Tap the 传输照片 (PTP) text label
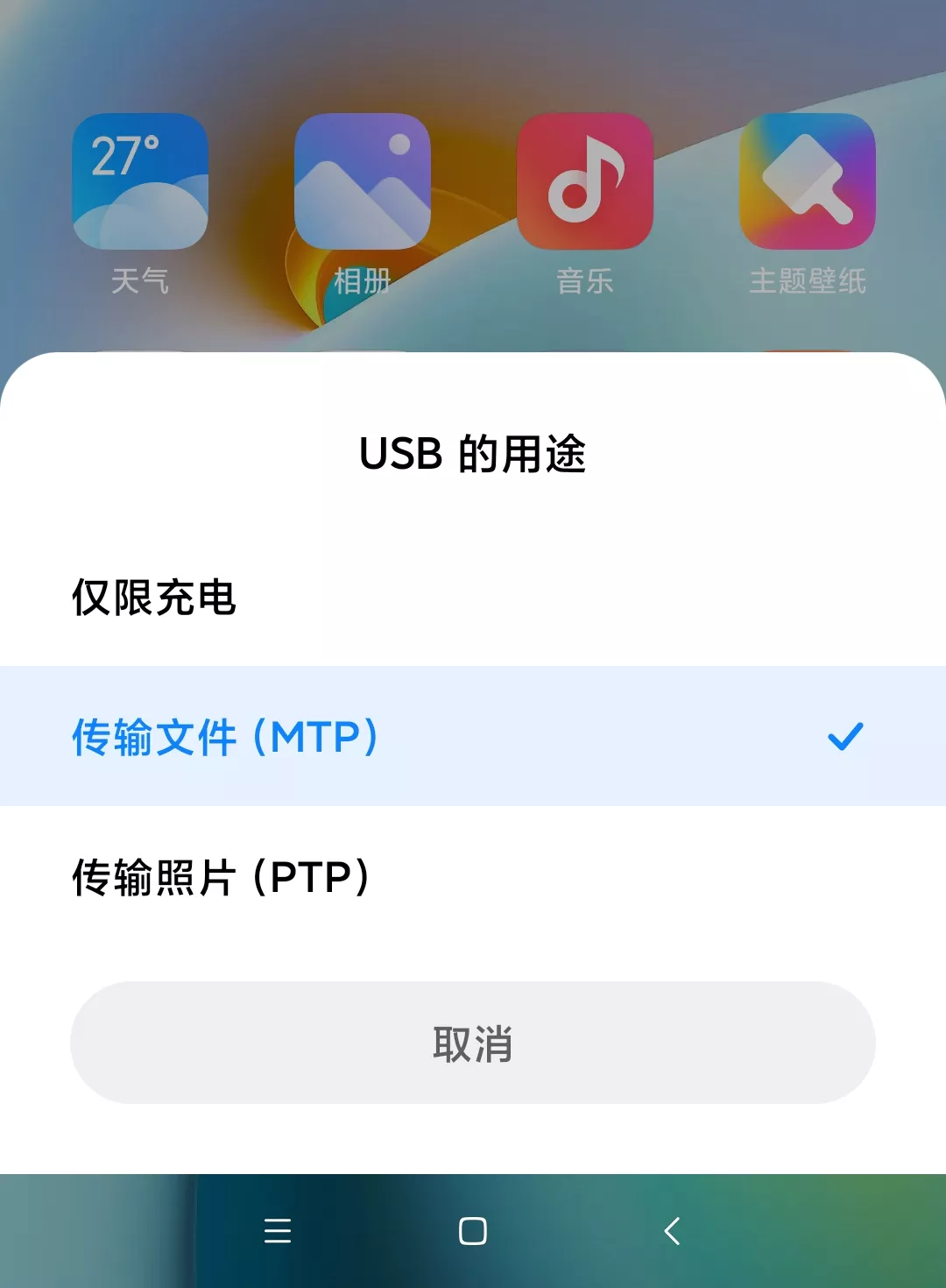The width and height of the screenshot is (946, 1288). tap(222, 876)
